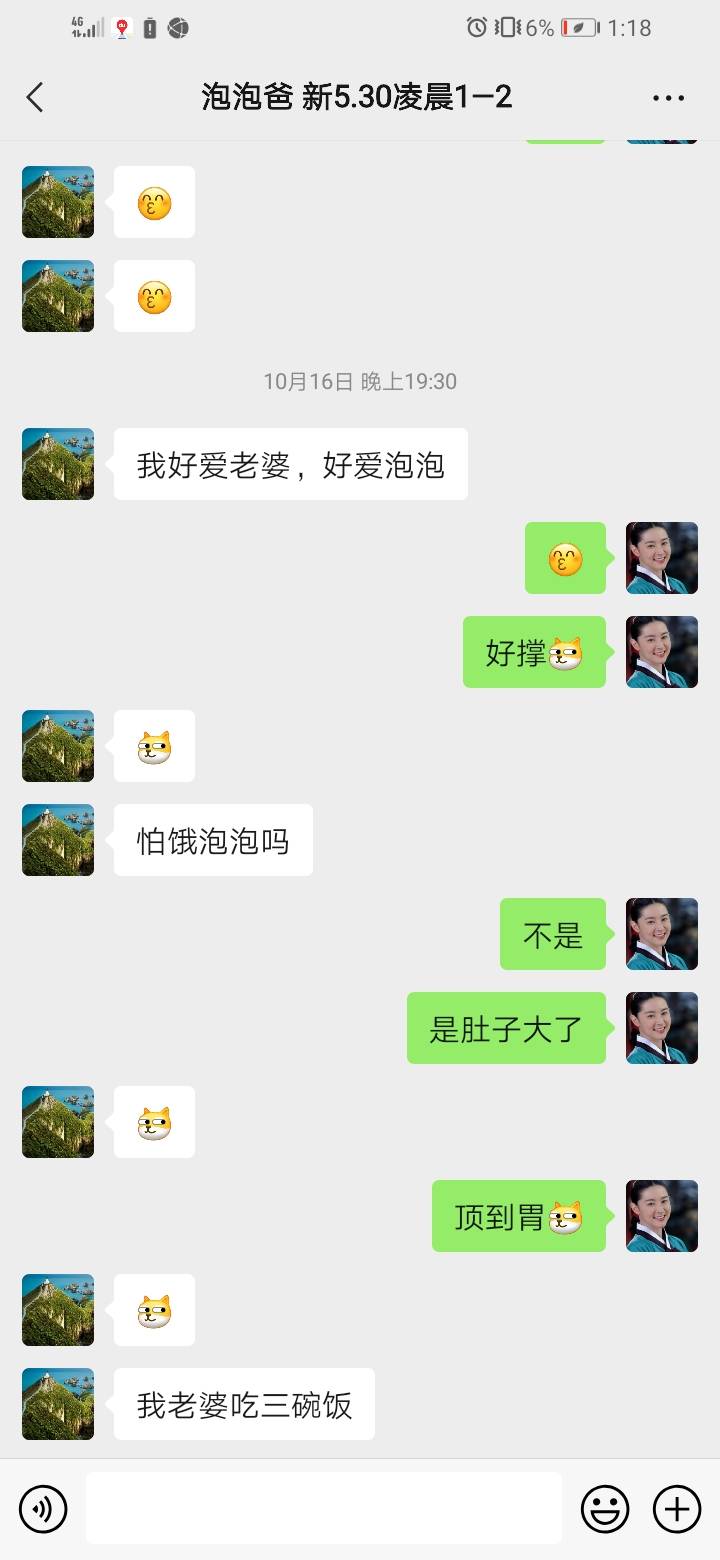Select the message 我老婆吃三碗饭
The image size is (720, 1560).
point(243,1404)
